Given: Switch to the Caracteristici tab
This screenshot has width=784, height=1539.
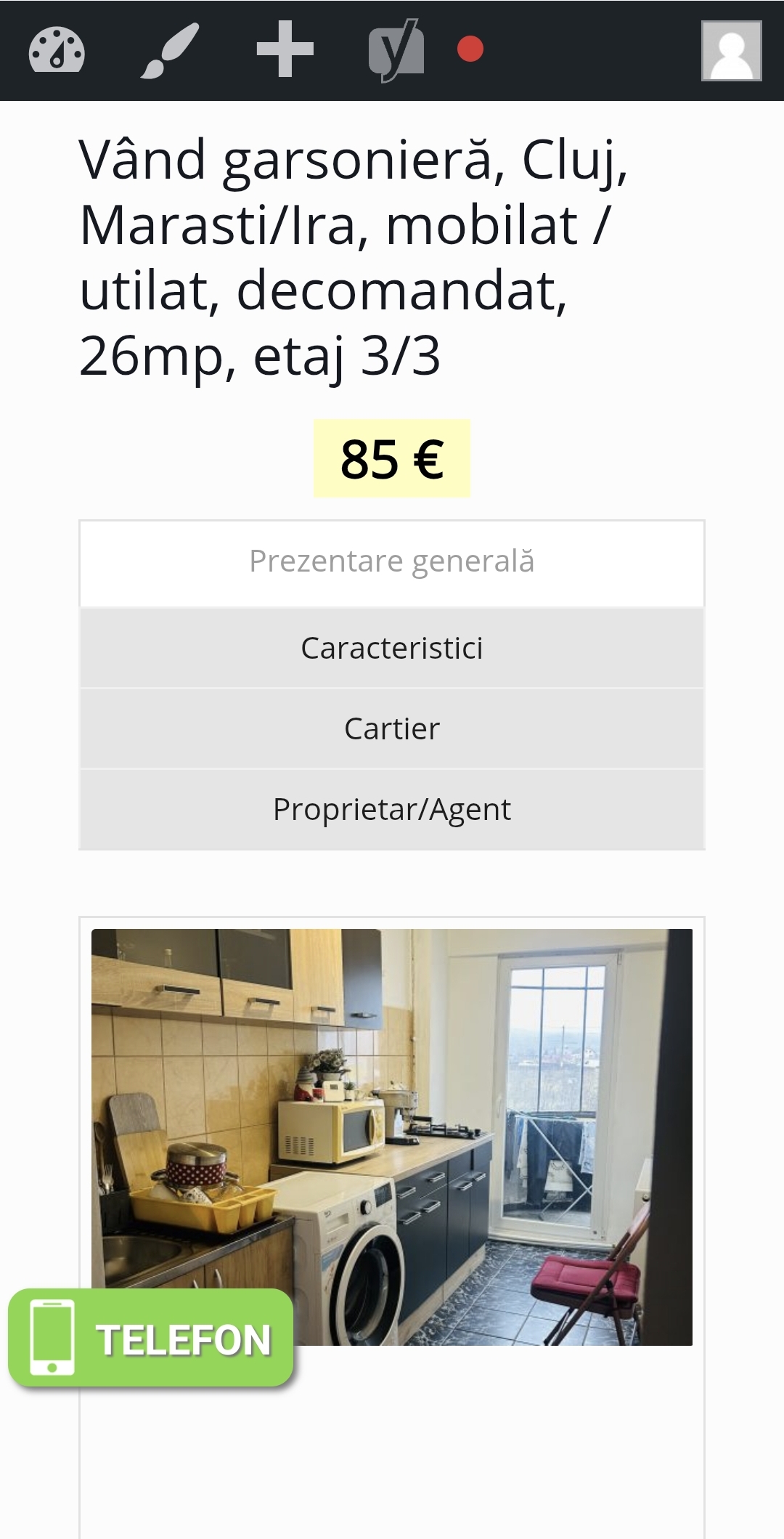Looking at the screenshot, I should coord(392,649).
